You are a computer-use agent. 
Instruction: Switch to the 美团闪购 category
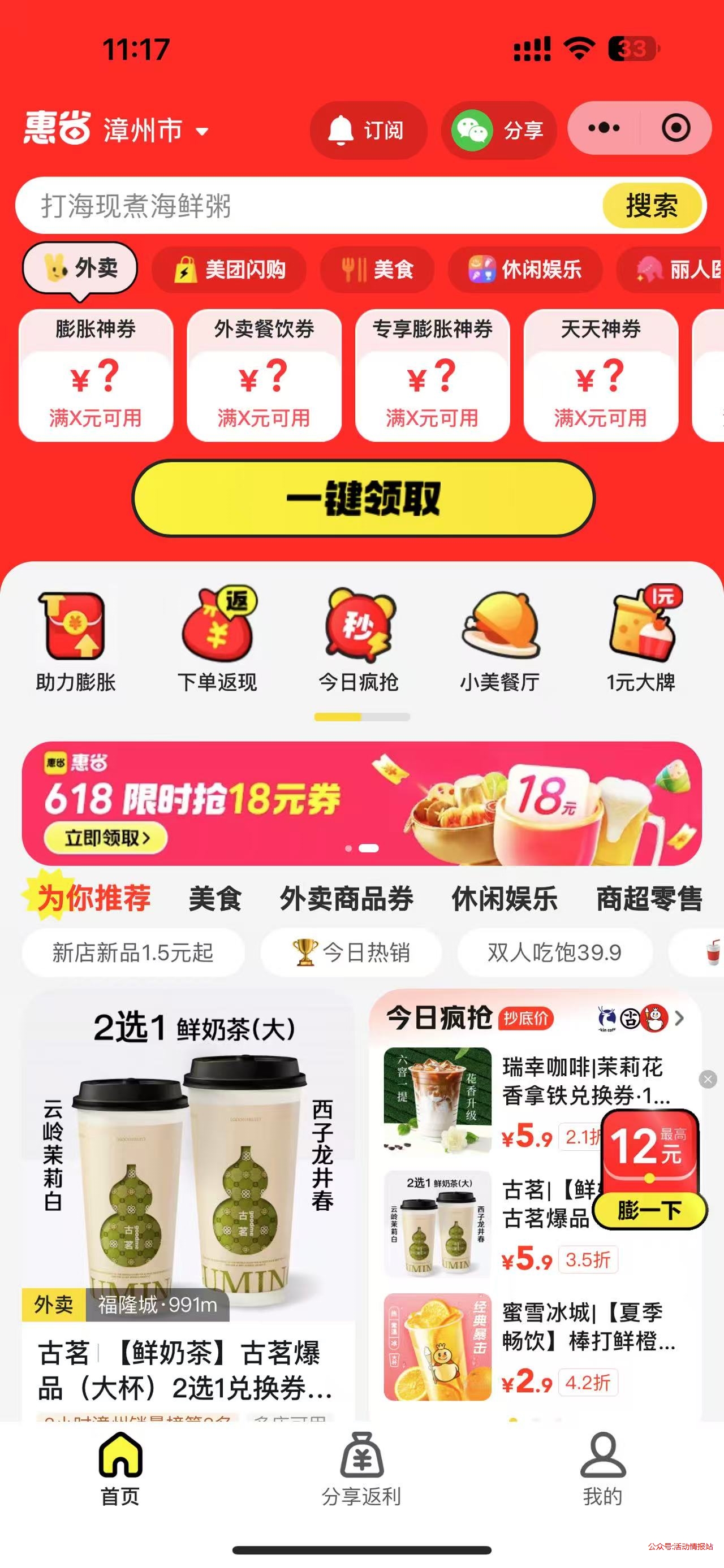click(x=230, y=269)
